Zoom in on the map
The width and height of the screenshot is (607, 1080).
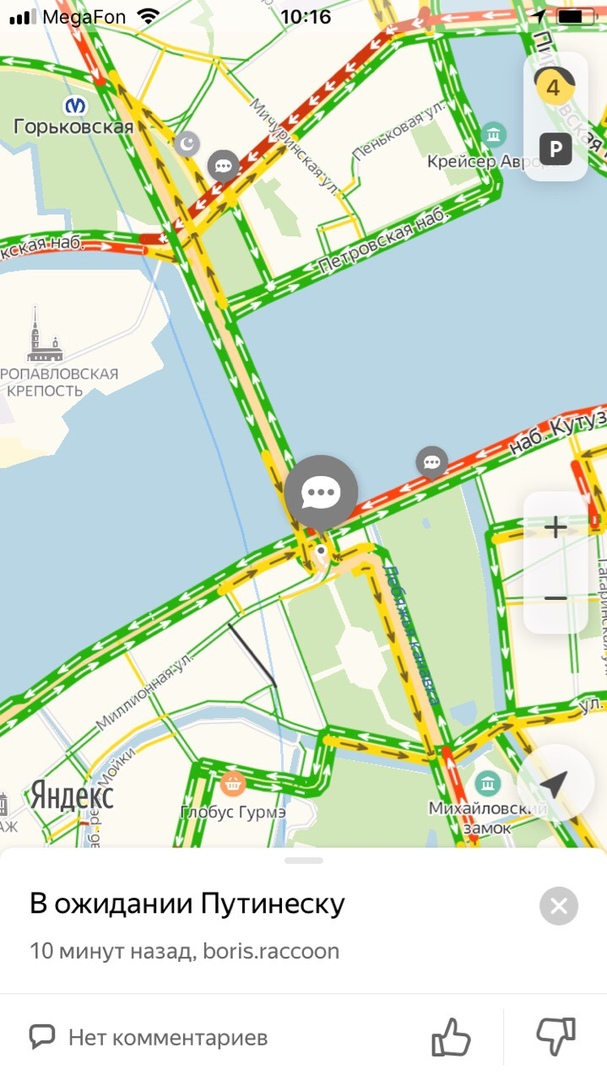click(x=555, y=527)
